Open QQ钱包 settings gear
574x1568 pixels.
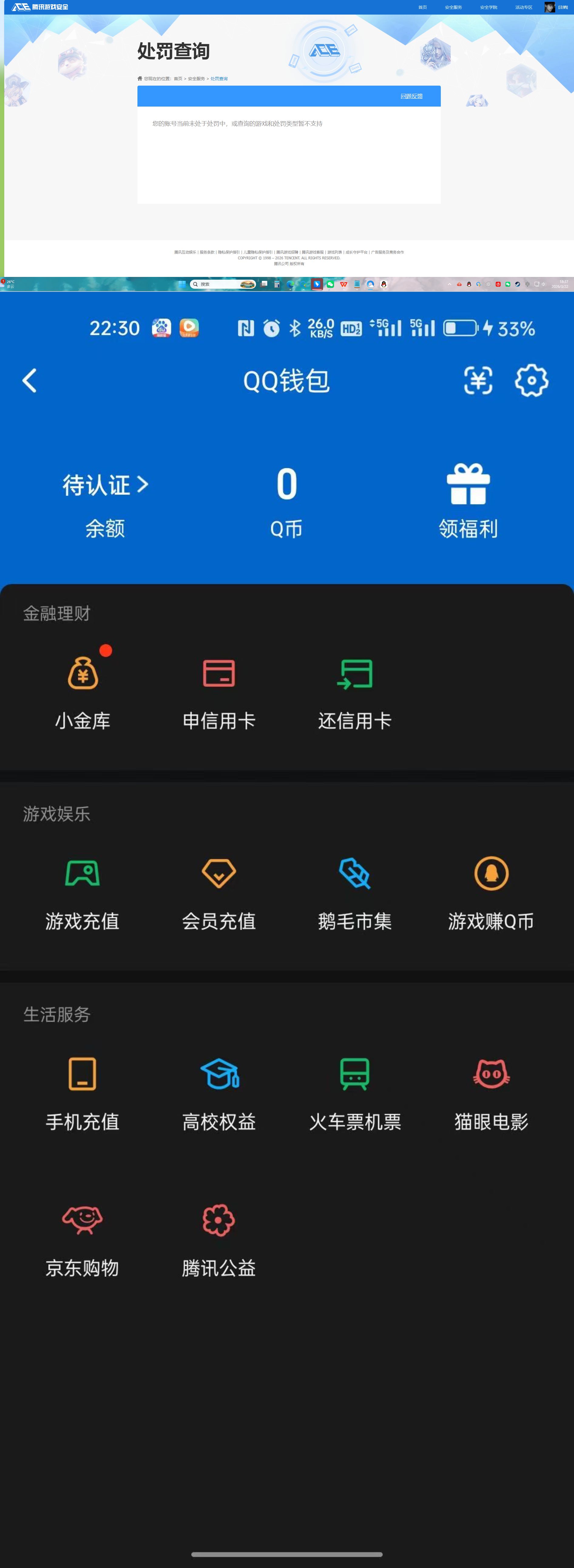coord(532,380)
